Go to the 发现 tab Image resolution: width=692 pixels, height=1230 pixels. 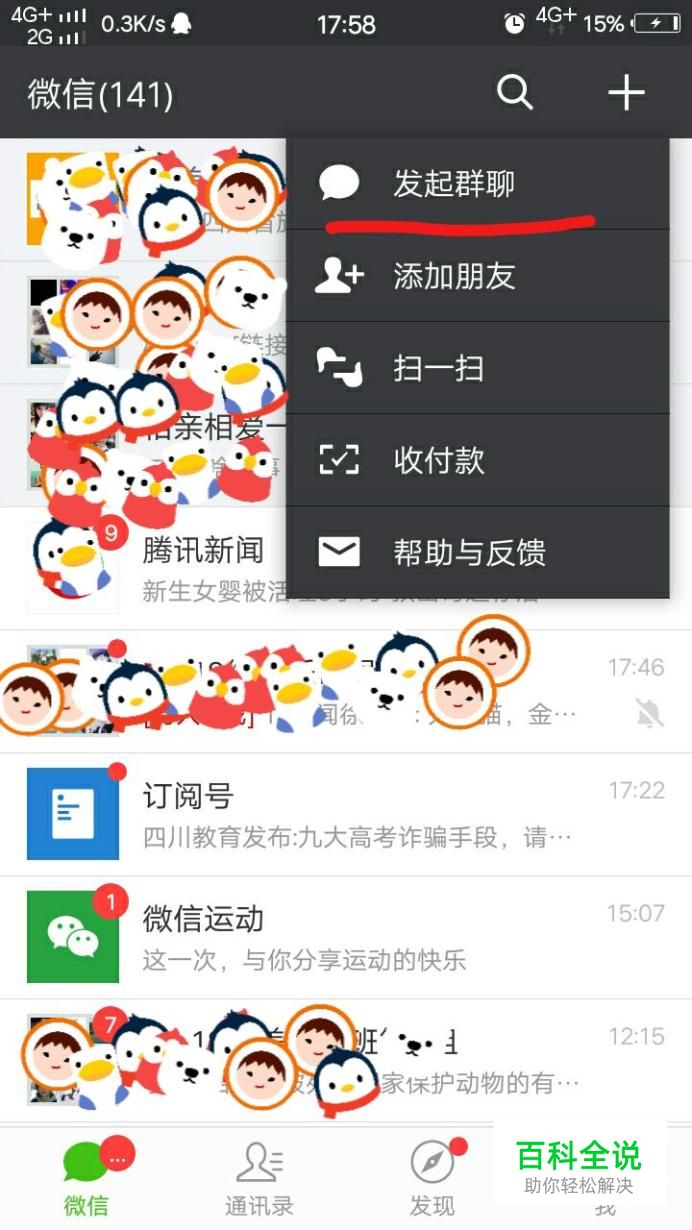click(x=432, y=1178)
